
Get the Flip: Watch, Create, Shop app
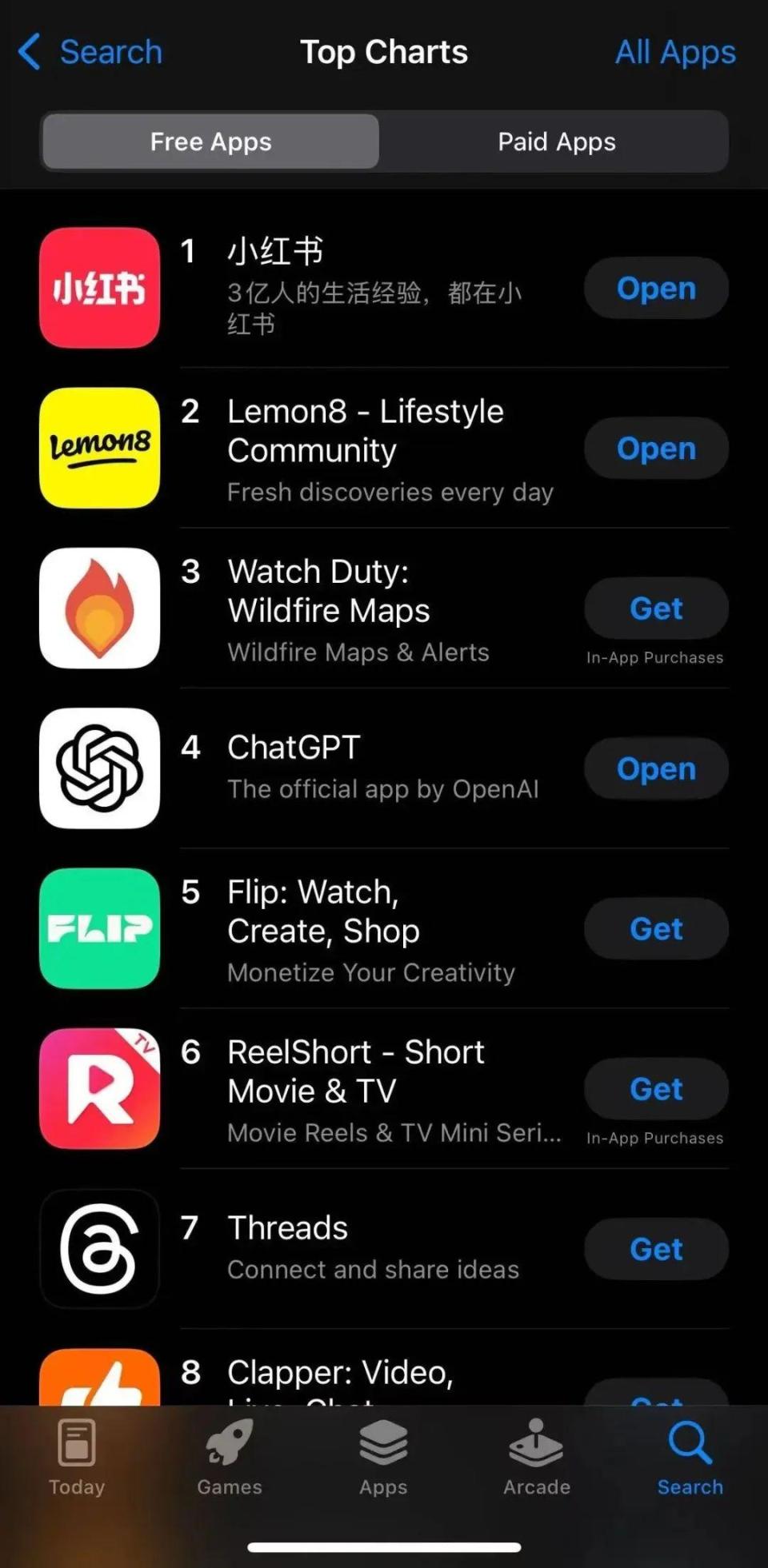pos(655,928)
